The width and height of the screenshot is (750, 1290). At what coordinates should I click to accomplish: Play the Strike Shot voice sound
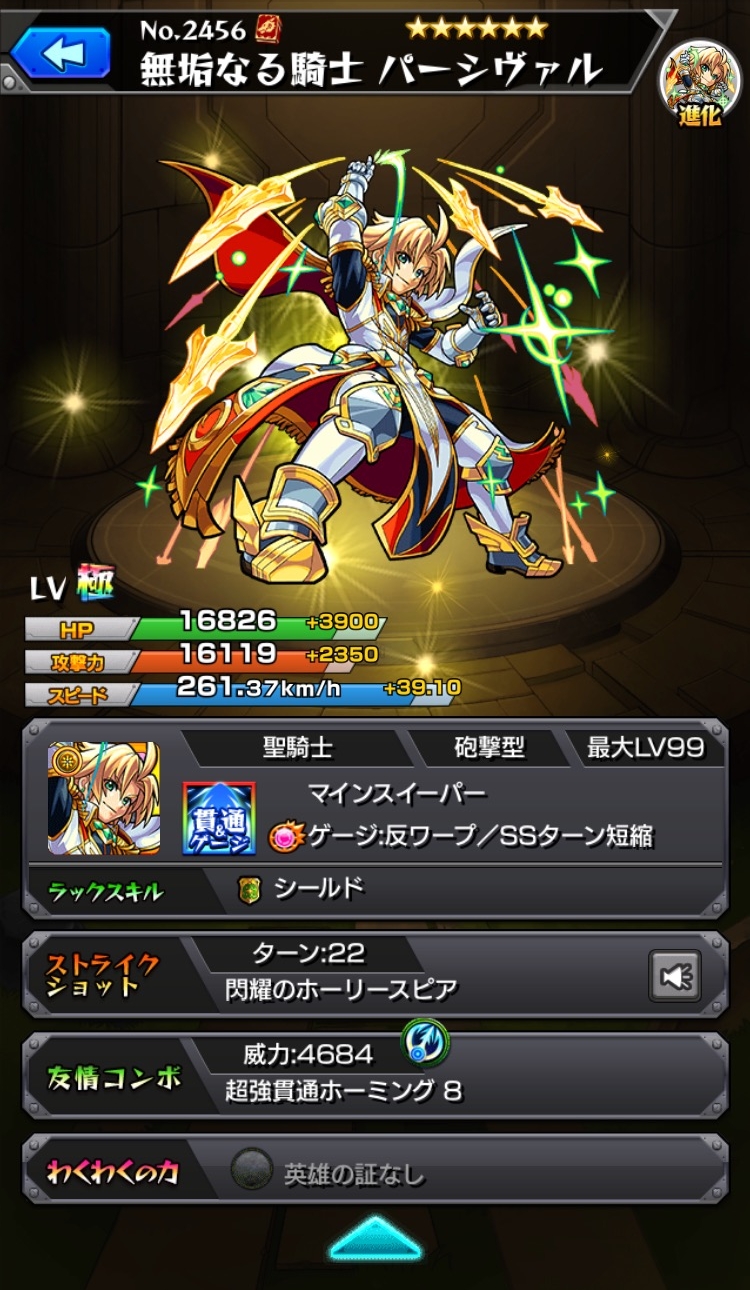click(675, 975)
